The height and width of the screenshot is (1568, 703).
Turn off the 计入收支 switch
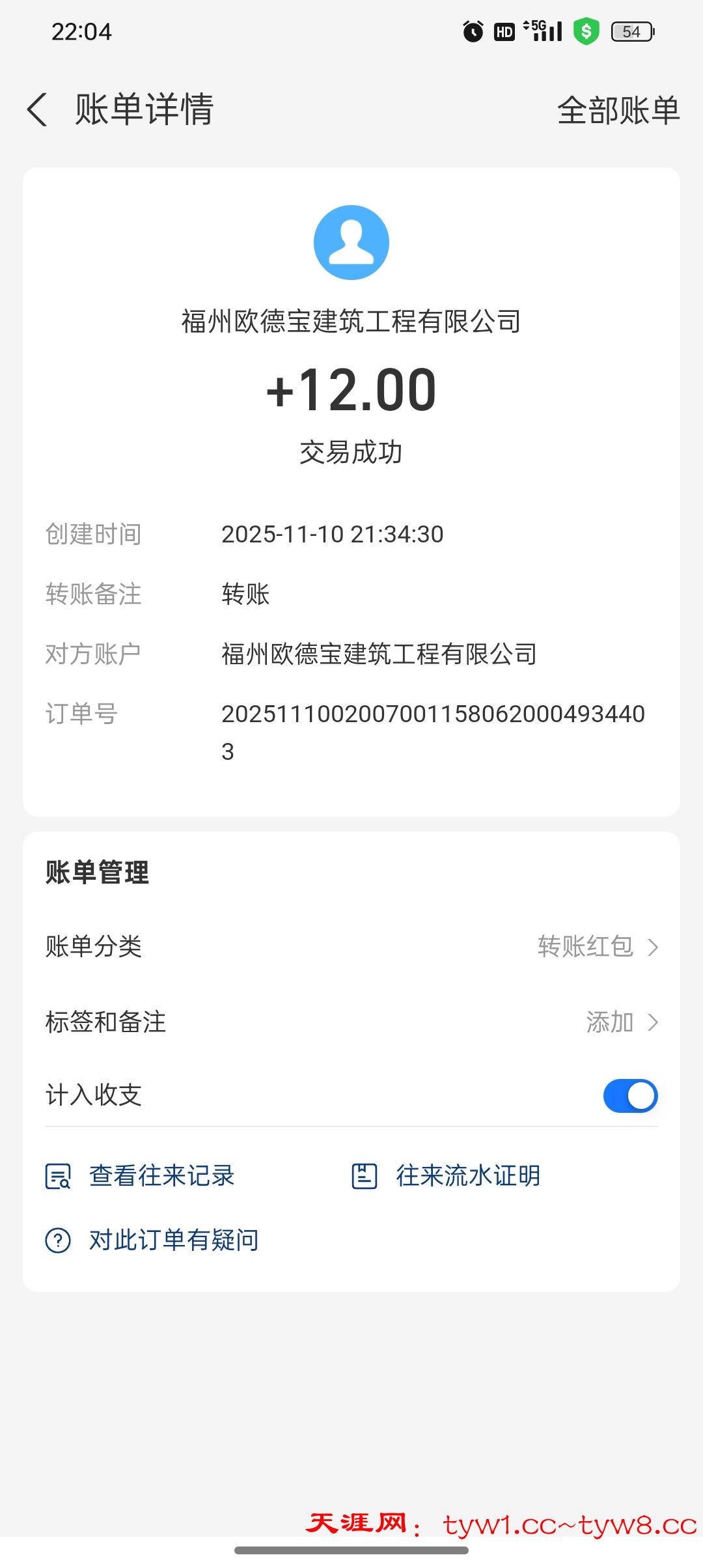[629, 1095]
